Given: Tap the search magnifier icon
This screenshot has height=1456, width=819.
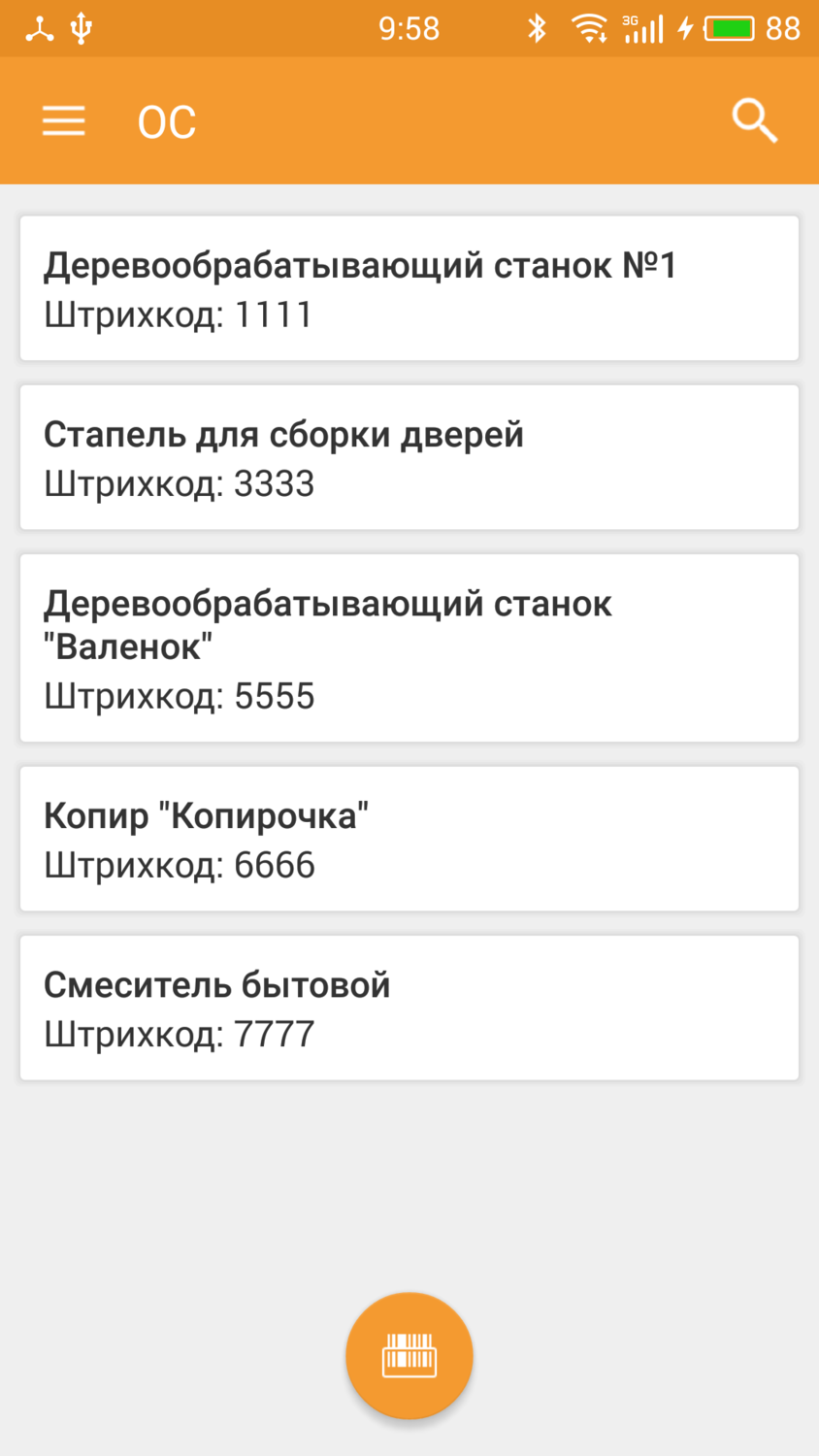Looking at the screenshot, I should point(755,120).
